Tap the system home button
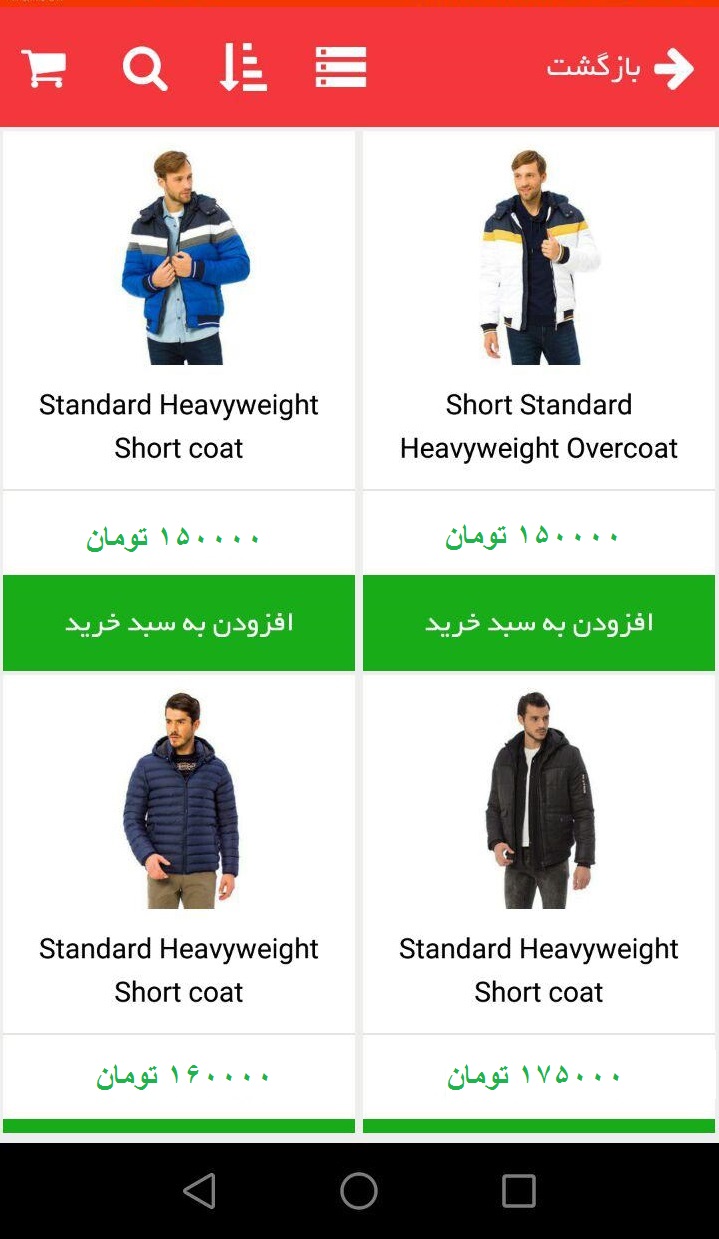Image resolution: width=719 pixels, height=1239 pixels. click(x=359, y=1191)
